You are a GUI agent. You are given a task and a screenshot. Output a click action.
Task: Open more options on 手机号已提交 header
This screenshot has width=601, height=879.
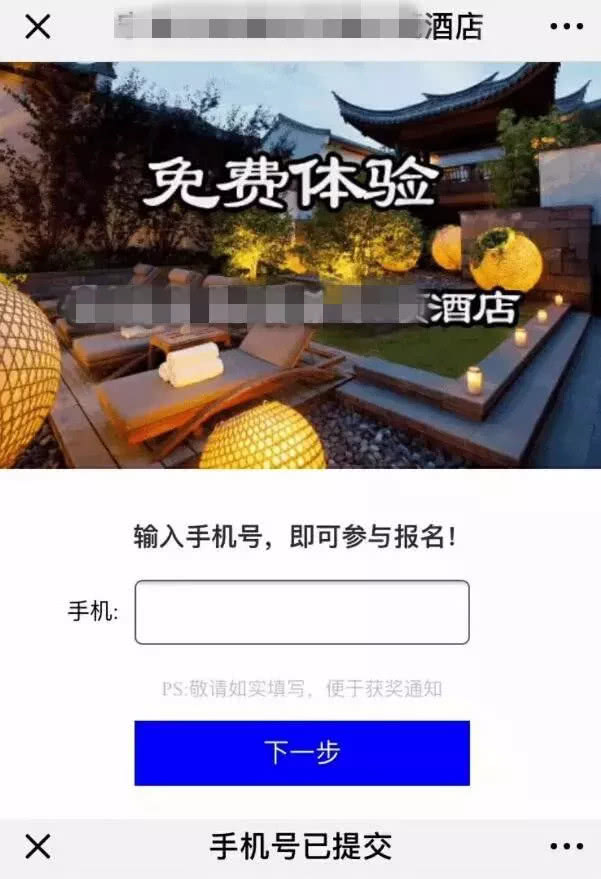click(566, 848)
